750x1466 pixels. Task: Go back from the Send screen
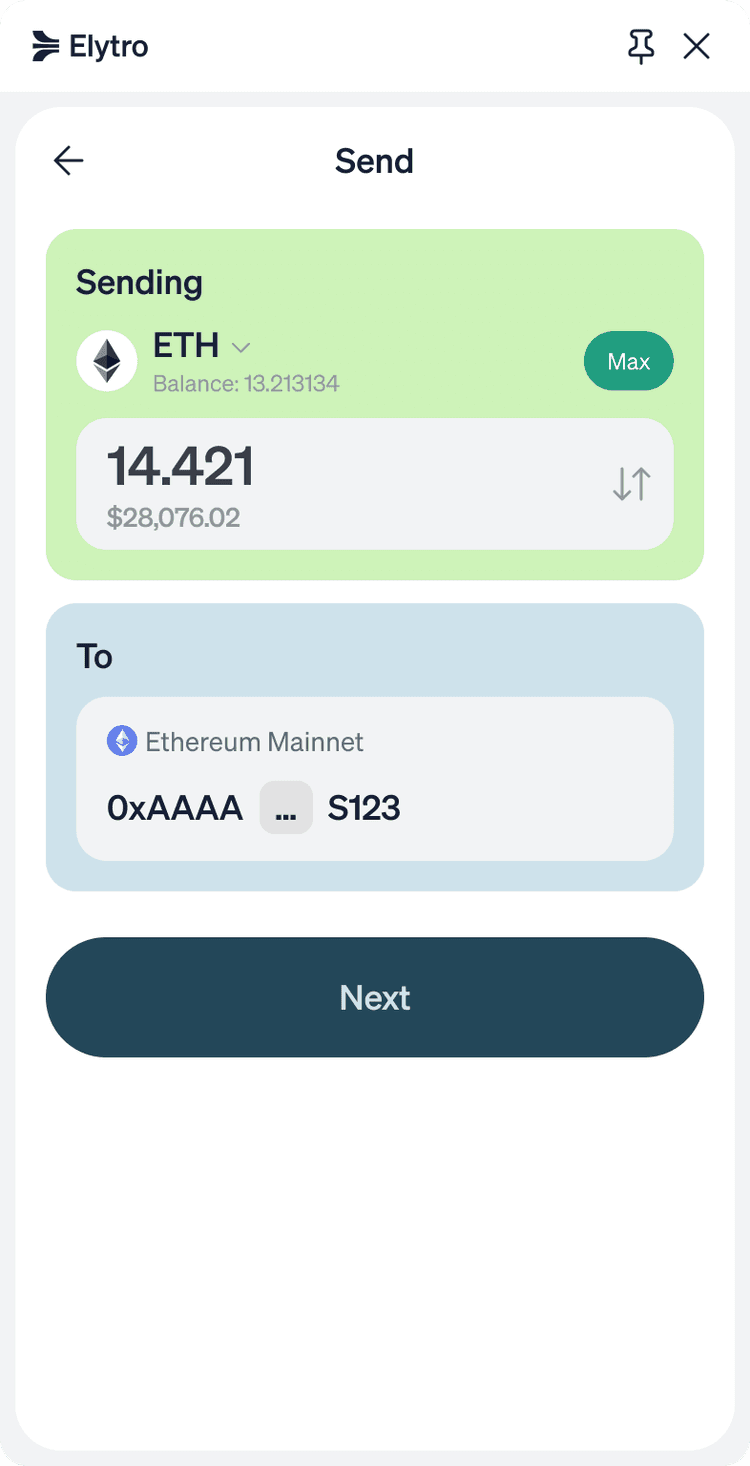tap(68, 161)
